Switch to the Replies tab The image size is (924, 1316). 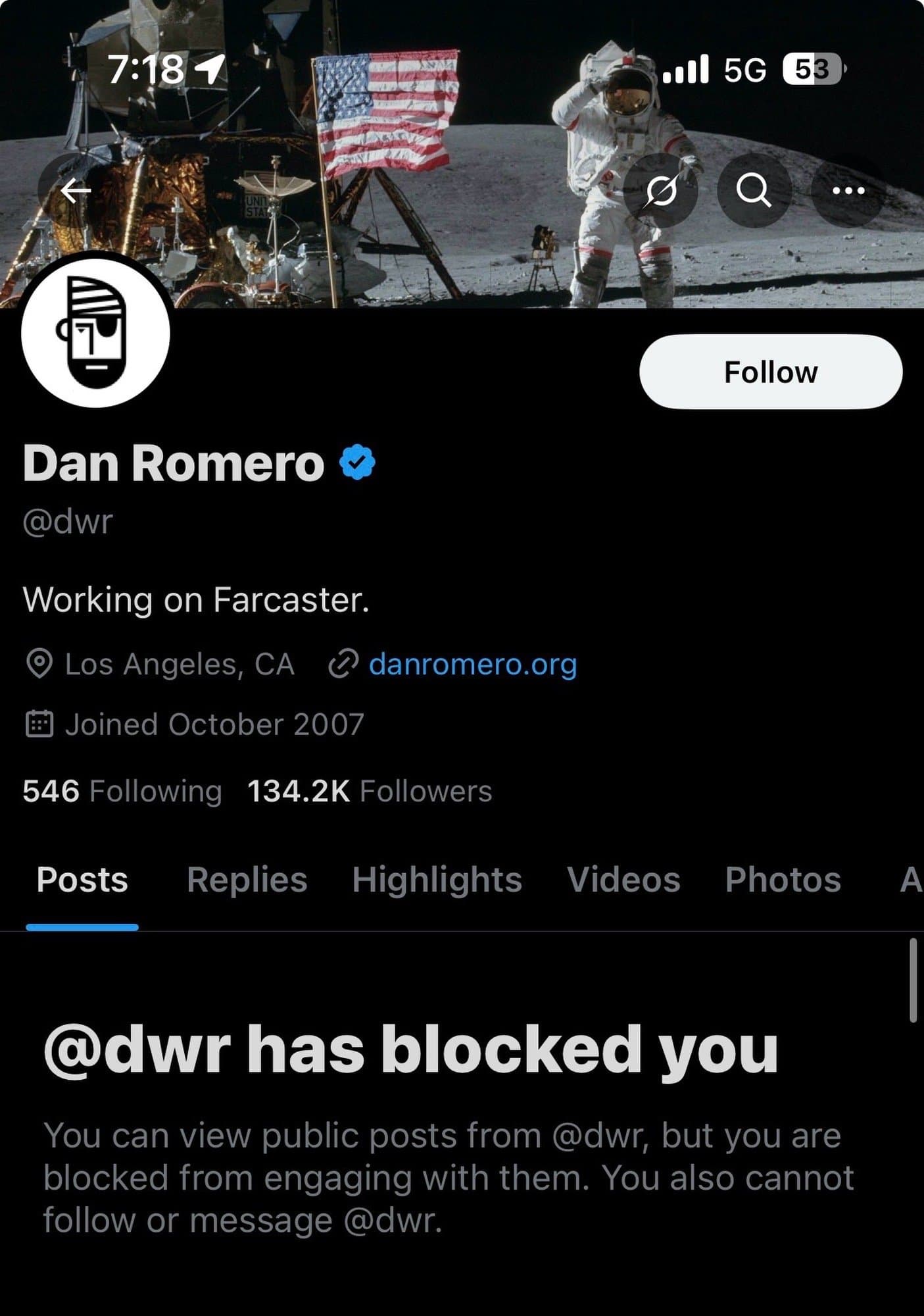point(247,880)
